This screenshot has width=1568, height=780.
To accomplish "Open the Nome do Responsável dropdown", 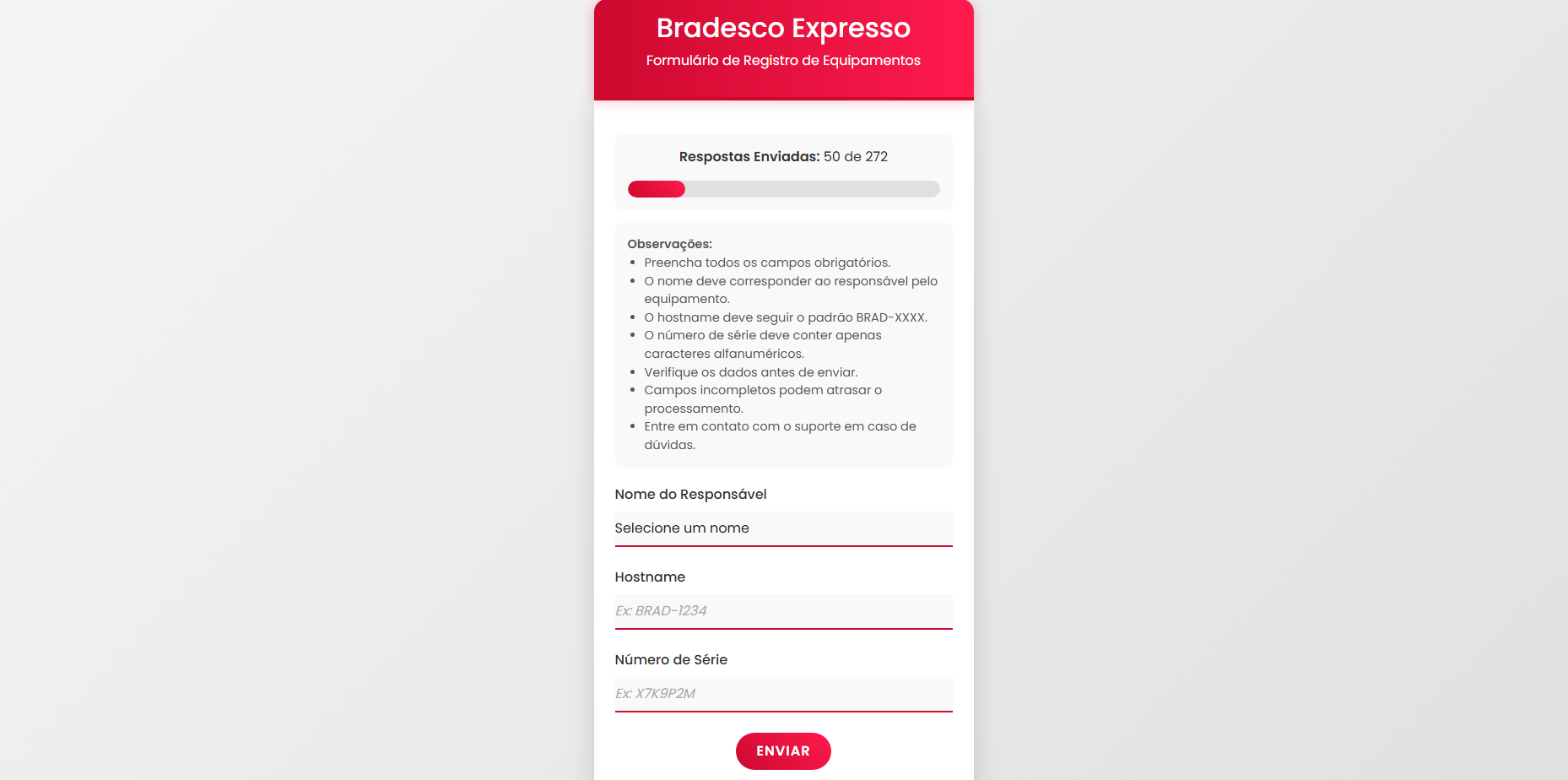I will click(783, 528).
